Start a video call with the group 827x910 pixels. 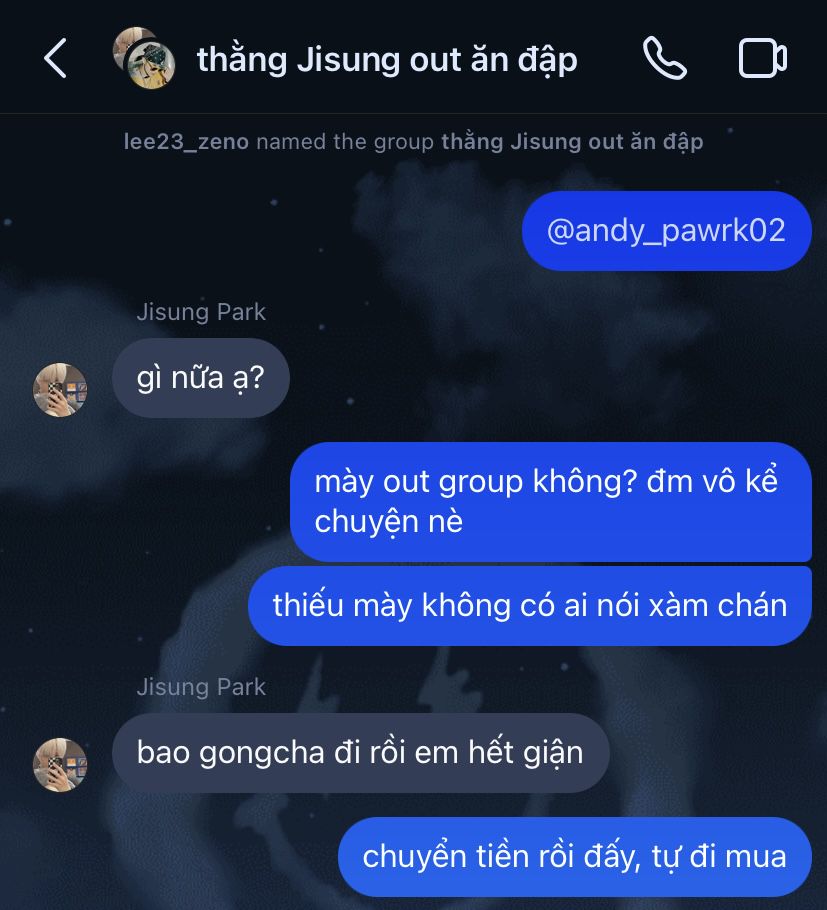point(763,58)
